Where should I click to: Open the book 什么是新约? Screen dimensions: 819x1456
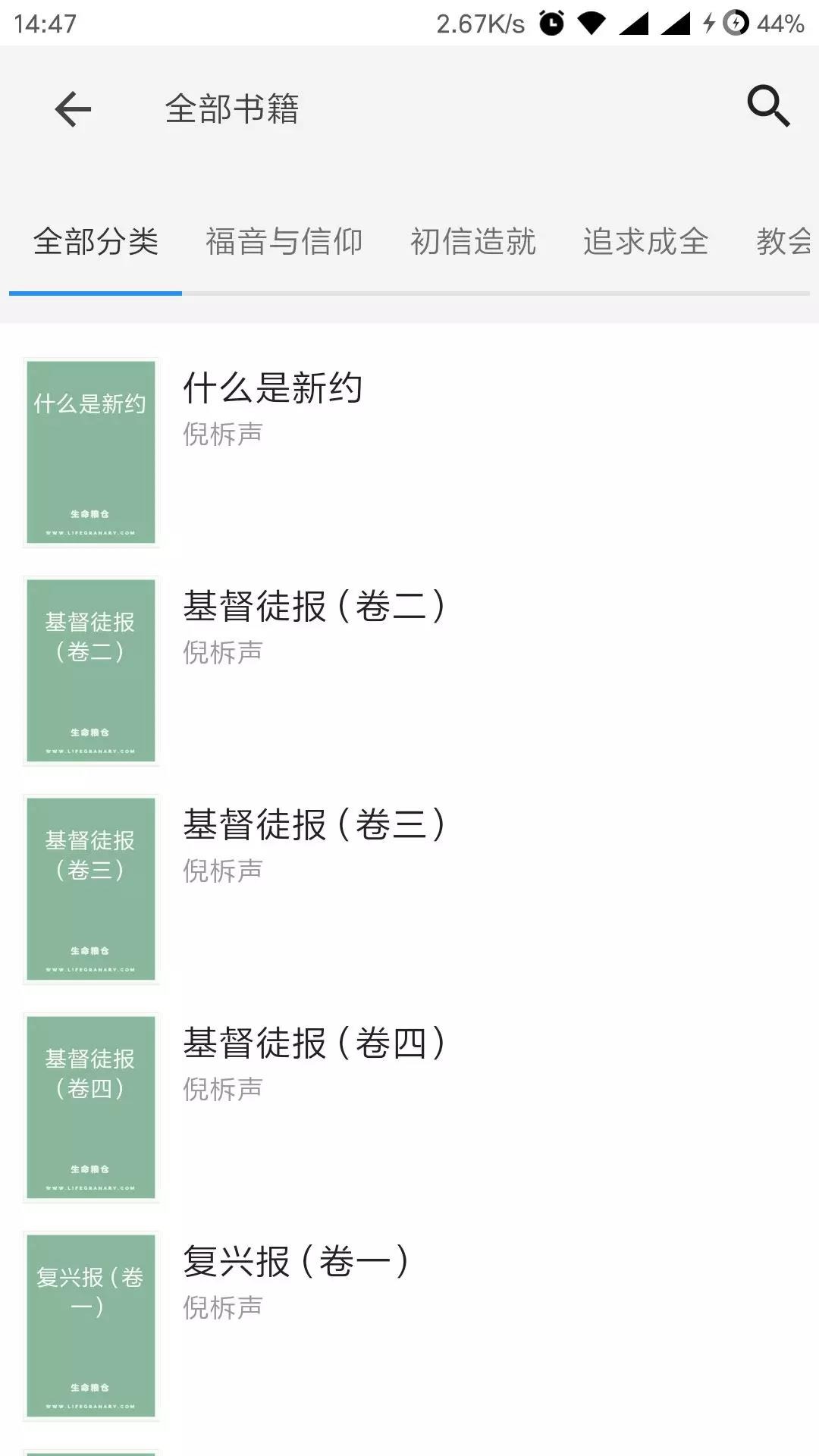click(x=409, y=453)
